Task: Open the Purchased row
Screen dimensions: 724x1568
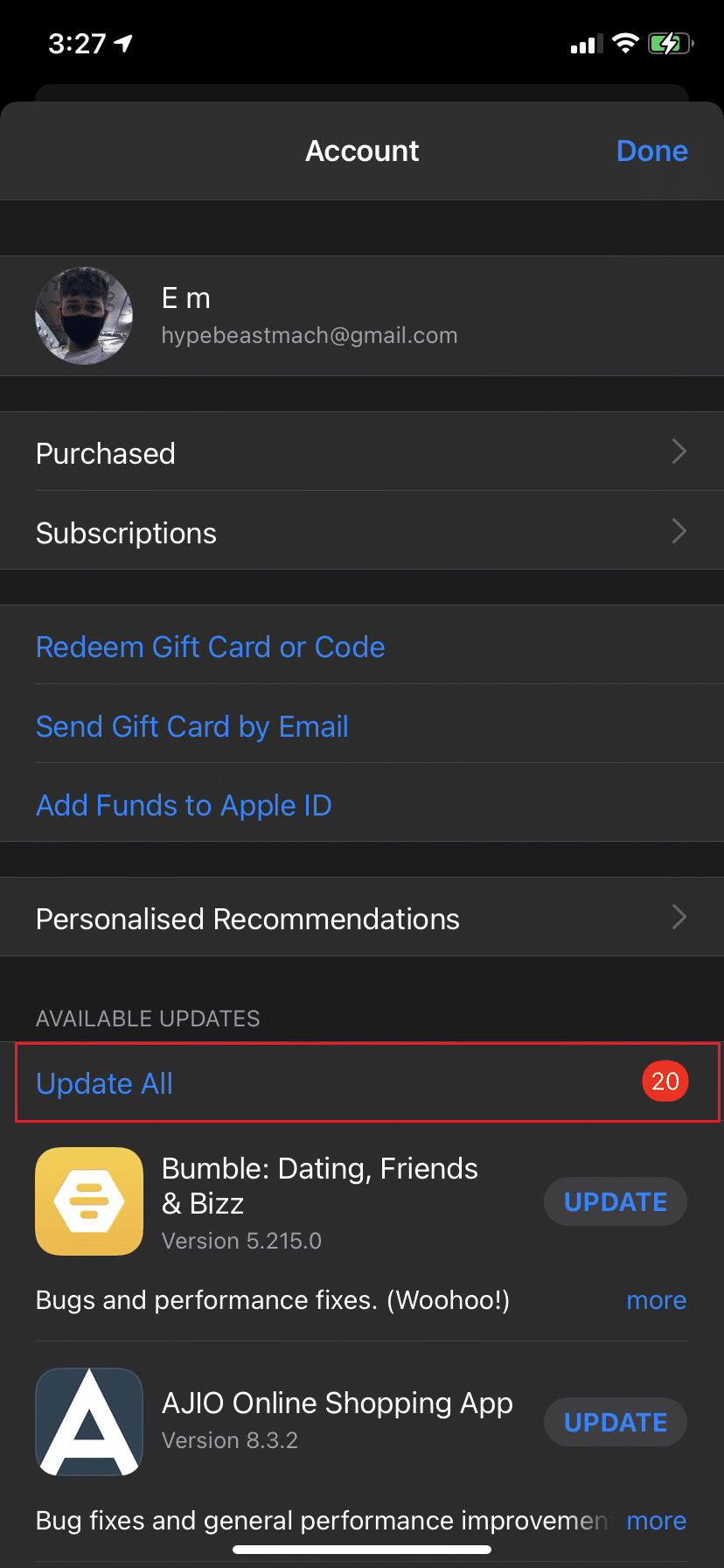Action: (361, 452)
